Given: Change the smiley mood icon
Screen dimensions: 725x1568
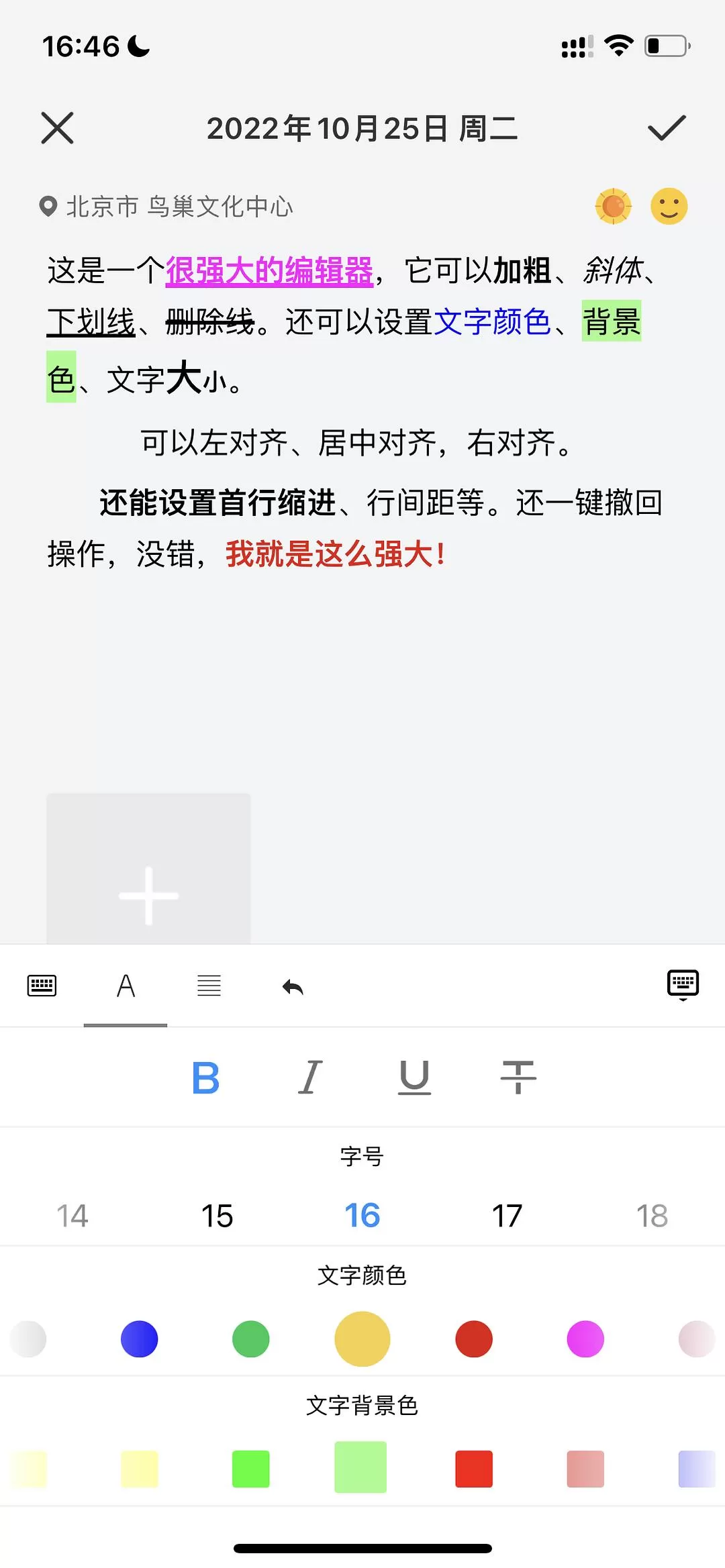Looking at the screenshot, I should coord(669,206).
